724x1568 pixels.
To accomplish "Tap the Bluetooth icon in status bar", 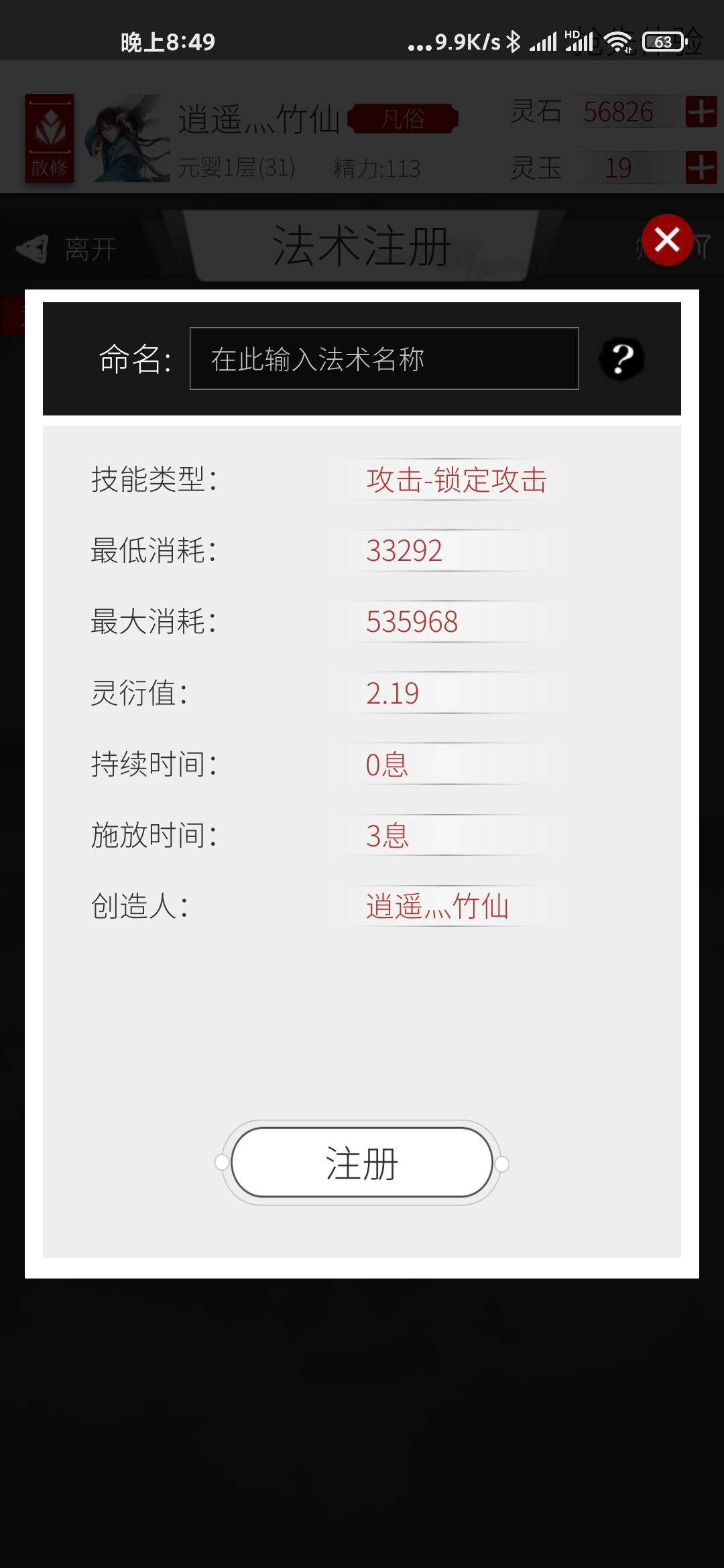I will [513, 42].
